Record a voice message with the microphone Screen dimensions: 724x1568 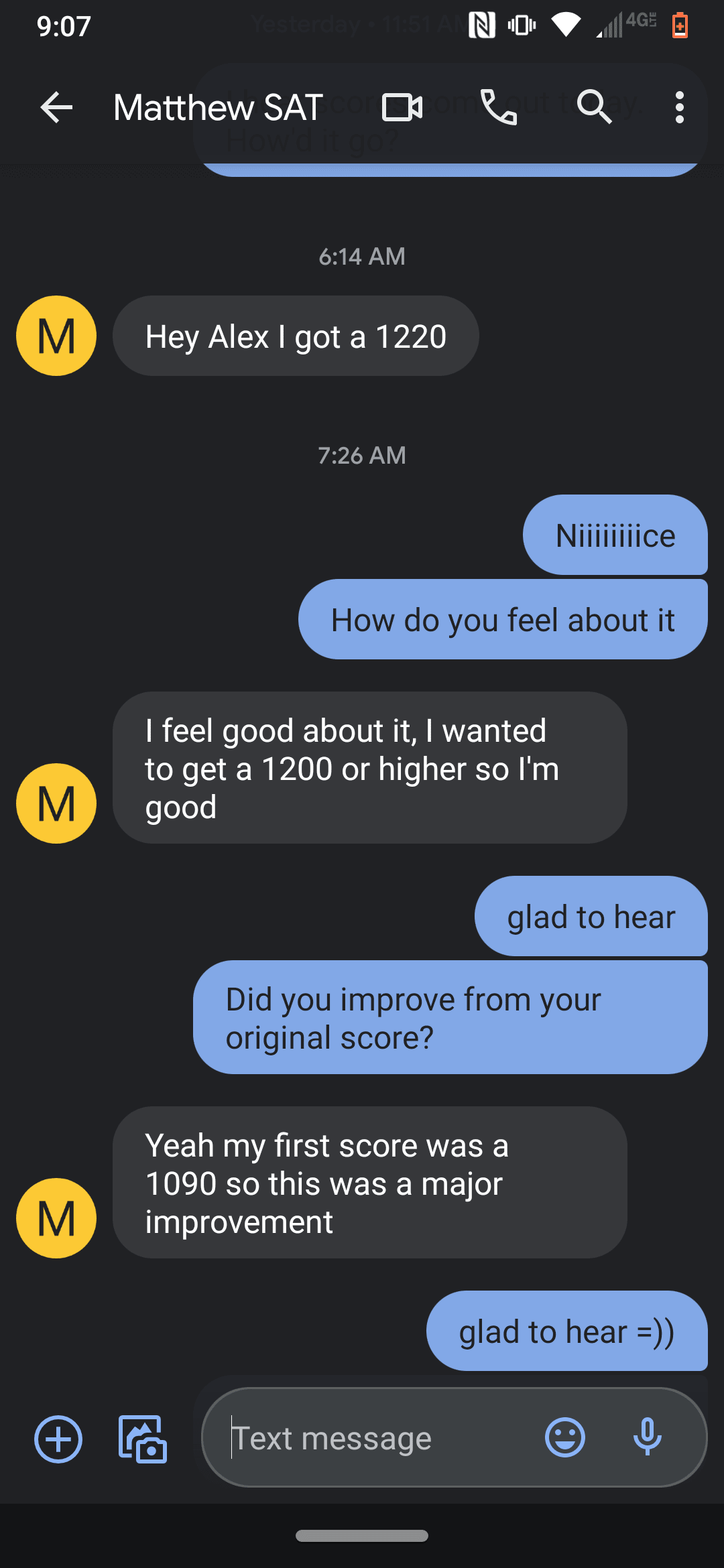(648, 1437)
